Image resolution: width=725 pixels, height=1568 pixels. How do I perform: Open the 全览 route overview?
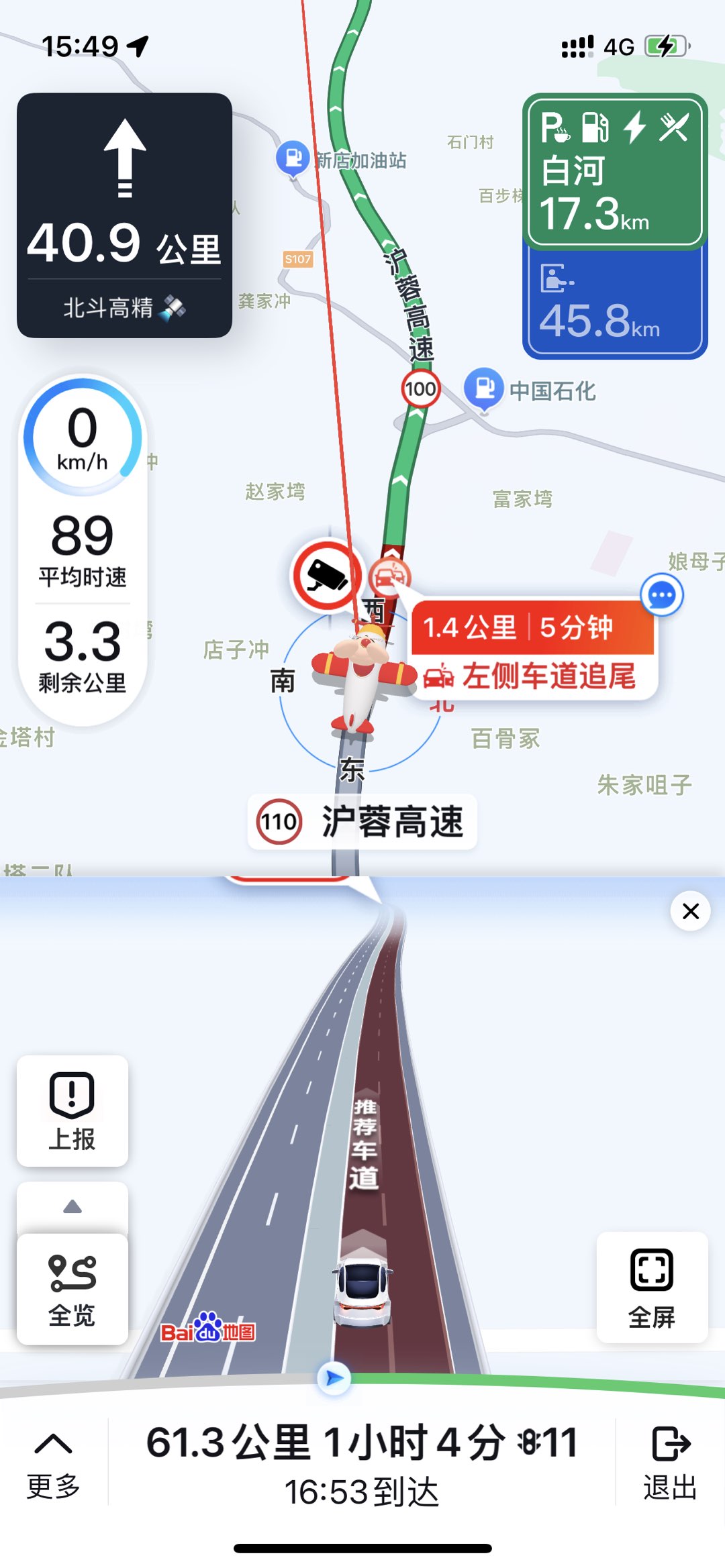(x=72, y=1289)
